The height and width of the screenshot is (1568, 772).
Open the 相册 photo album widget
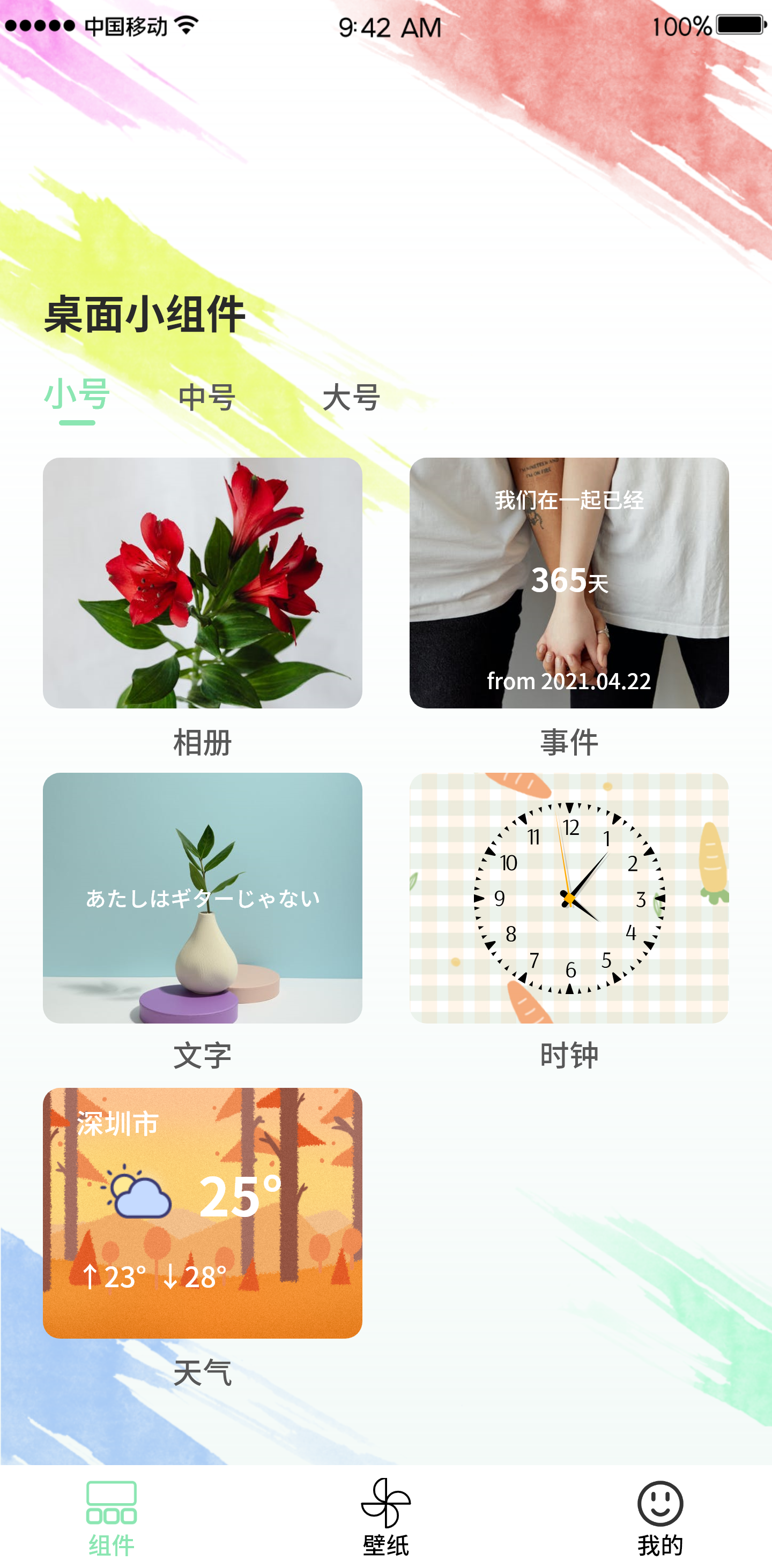pos(202,583)
